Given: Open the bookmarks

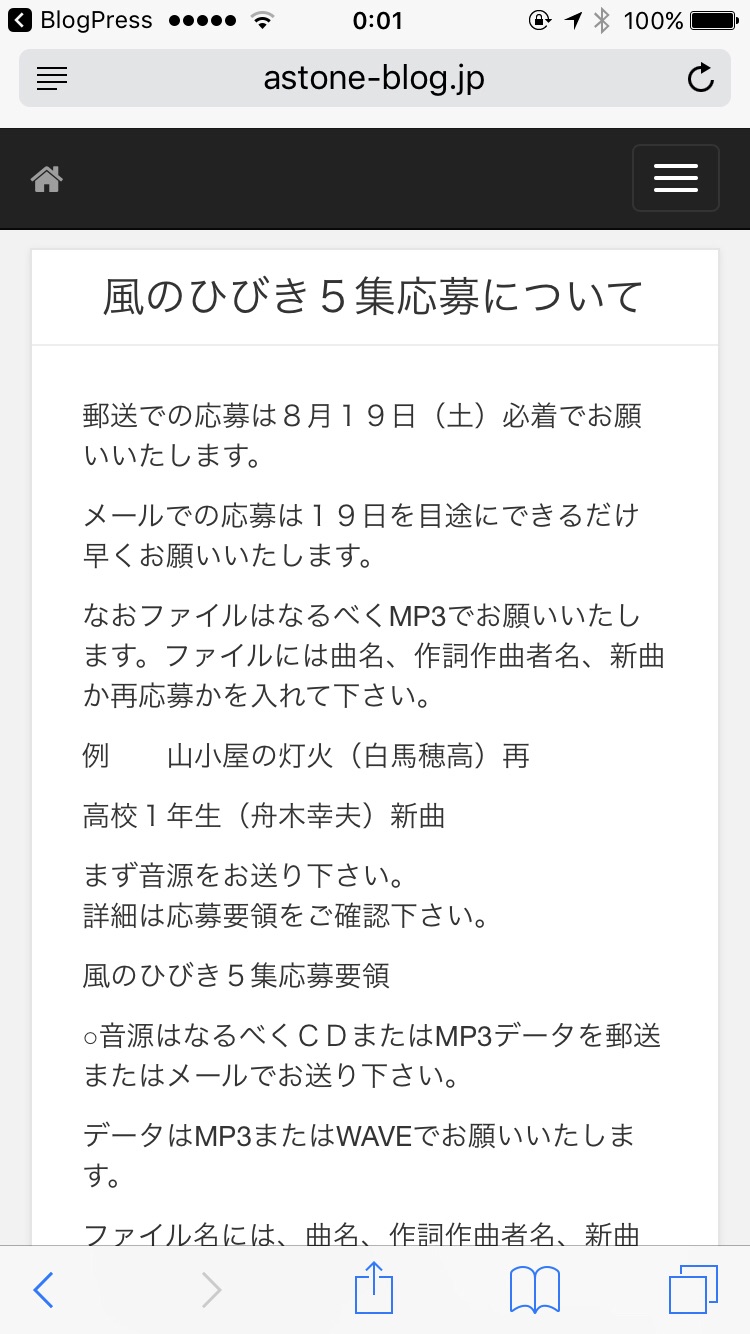Looking at the screenshot, I should [534, 1290].
